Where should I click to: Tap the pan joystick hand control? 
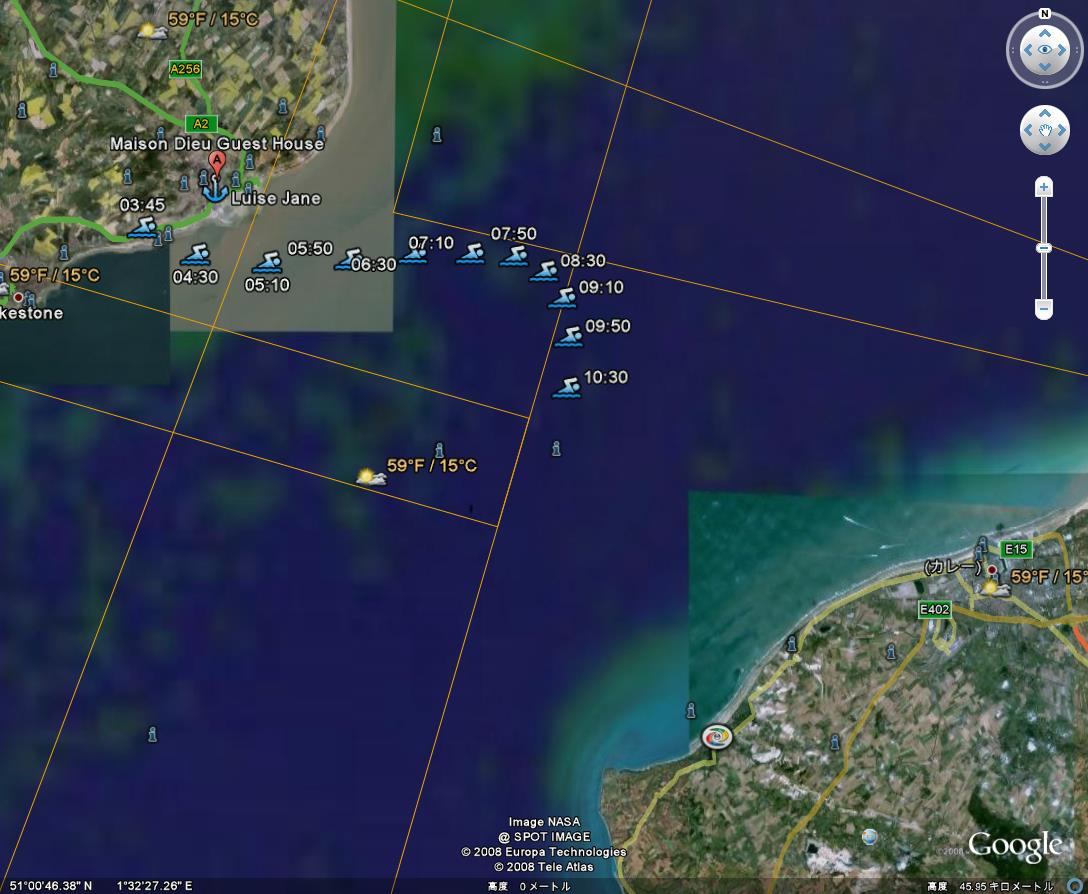(1044, 131)
